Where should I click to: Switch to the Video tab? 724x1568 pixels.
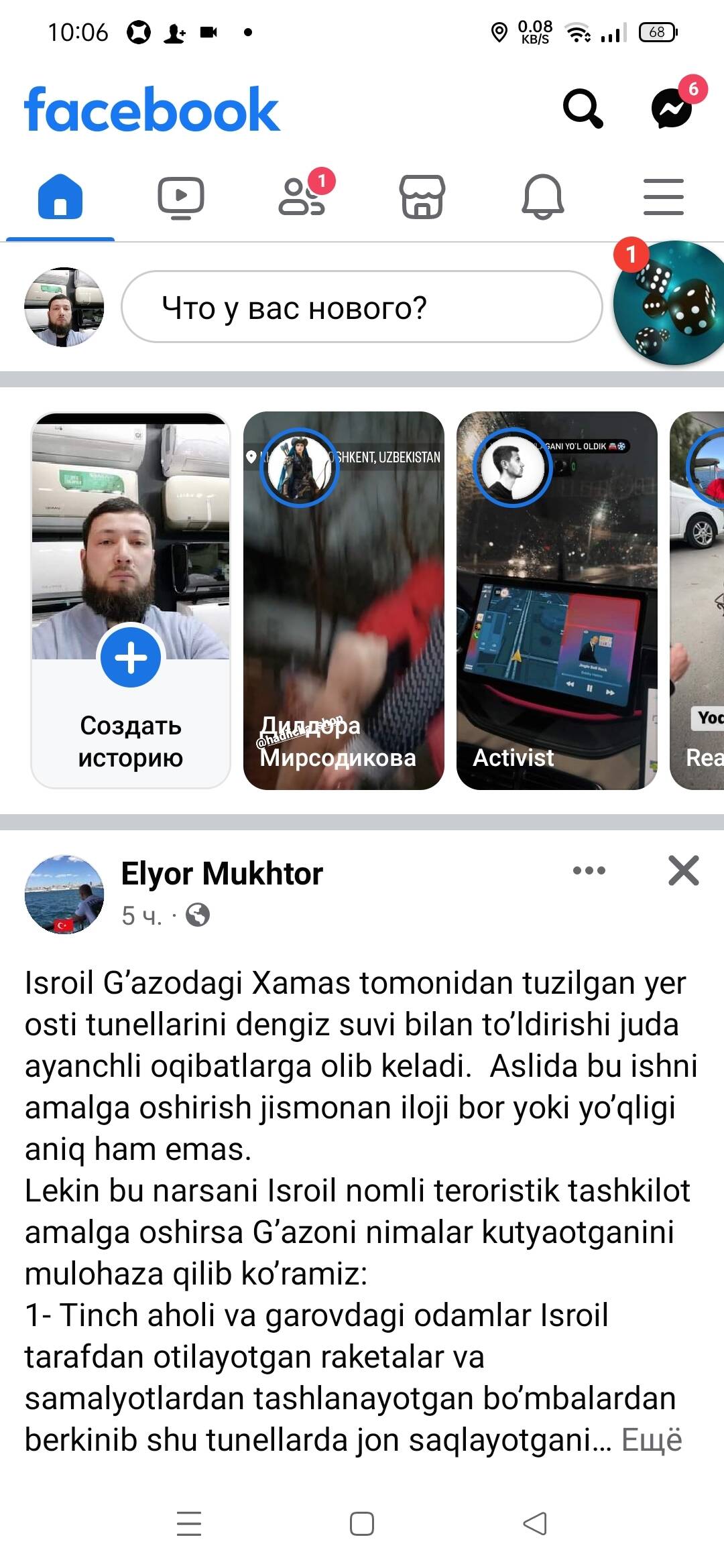tap(181, 197)
